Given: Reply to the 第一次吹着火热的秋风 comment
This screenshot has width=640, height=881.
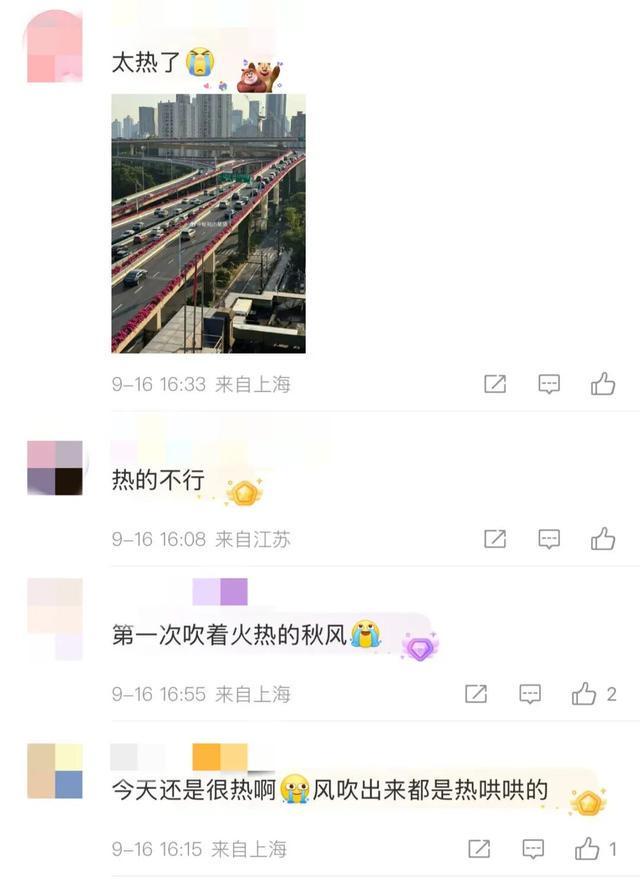Looking at the screenshot, I should [531, 694].
